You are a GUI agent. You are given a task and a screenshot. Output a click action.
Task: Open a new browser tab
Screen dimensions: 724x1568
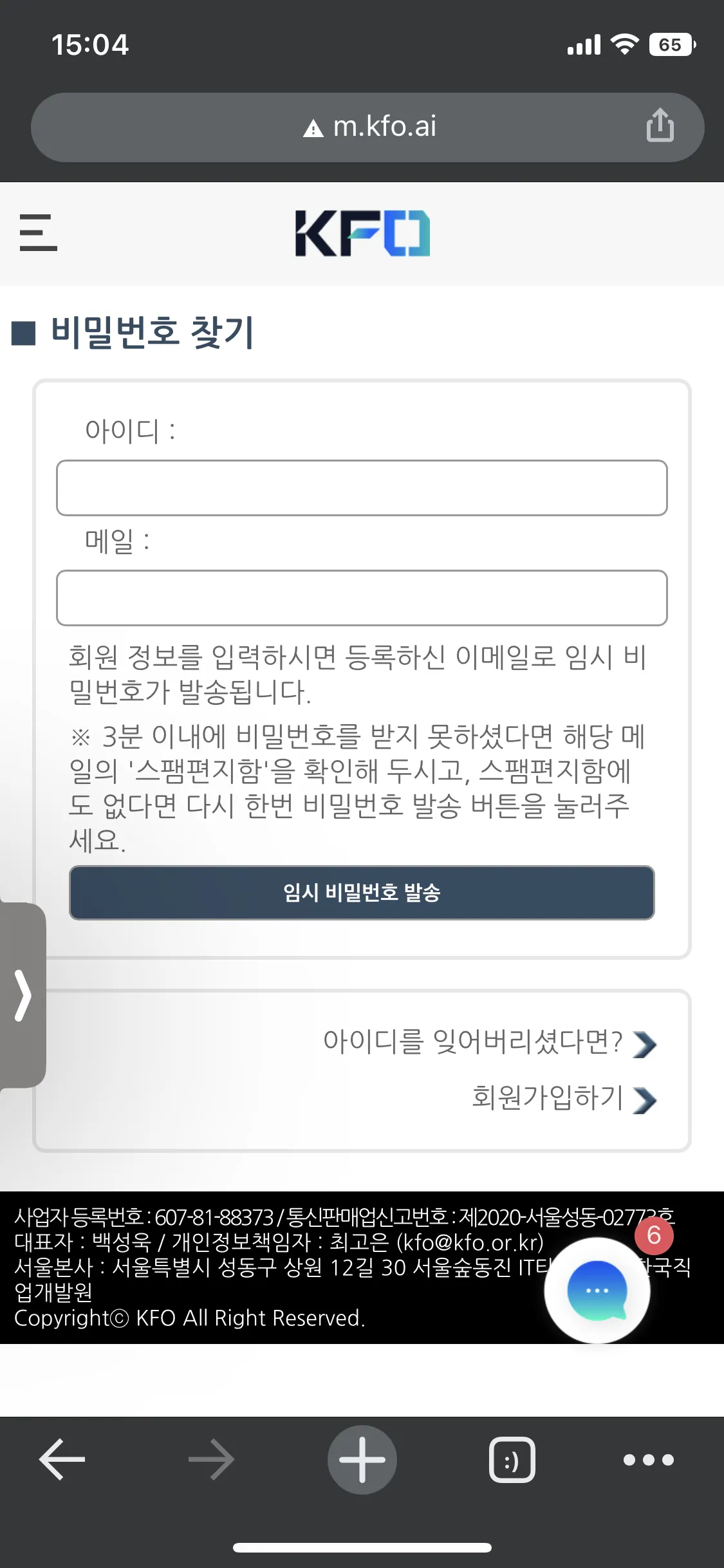362,1459
